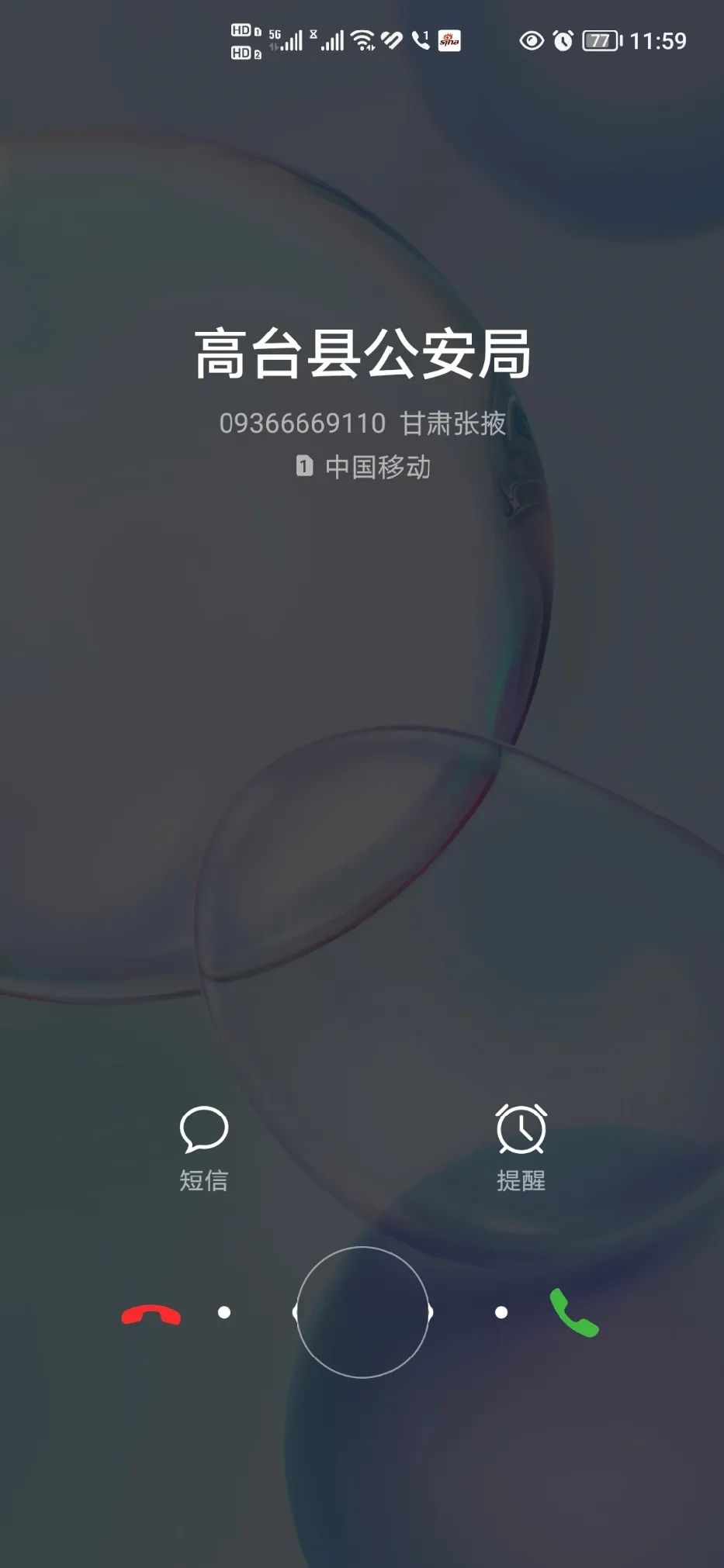Reply to the caller with 短信
724x1568 pixels.
pos(203,1148)
